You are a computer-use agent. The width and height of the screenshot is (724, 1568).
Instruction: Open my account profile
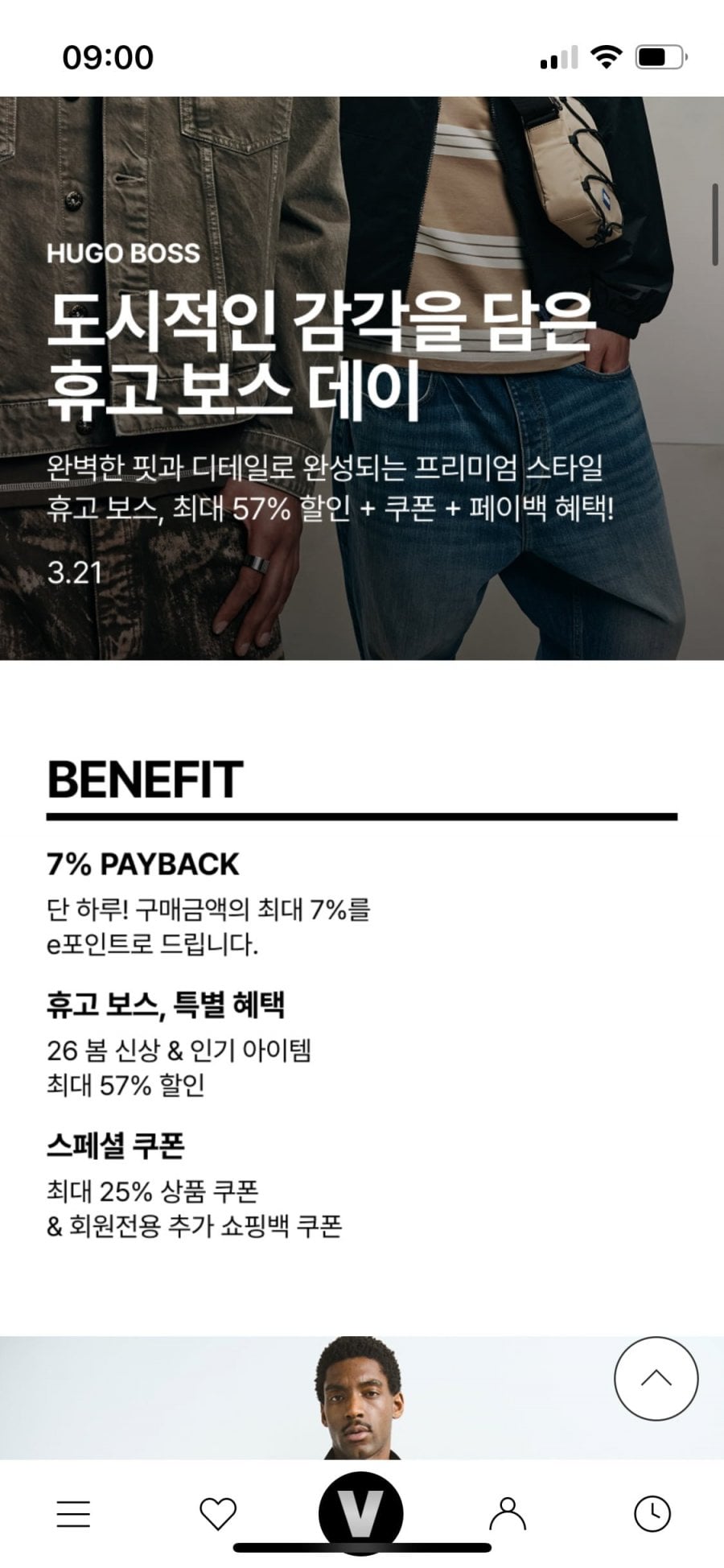pyautogui.click(x=508, y=1513)
